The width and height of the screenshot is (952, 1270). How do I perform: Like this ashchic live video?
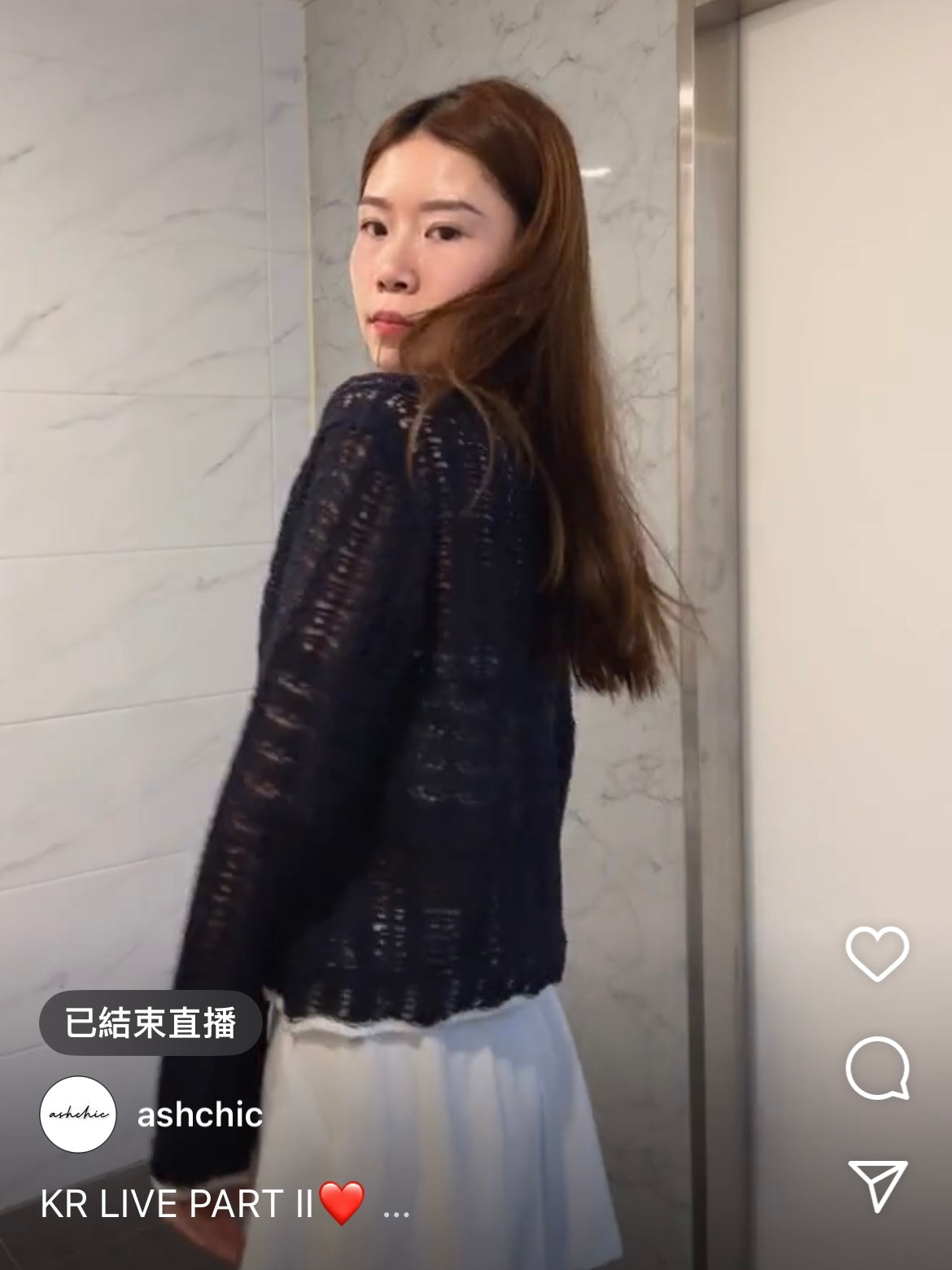point(876,953)
